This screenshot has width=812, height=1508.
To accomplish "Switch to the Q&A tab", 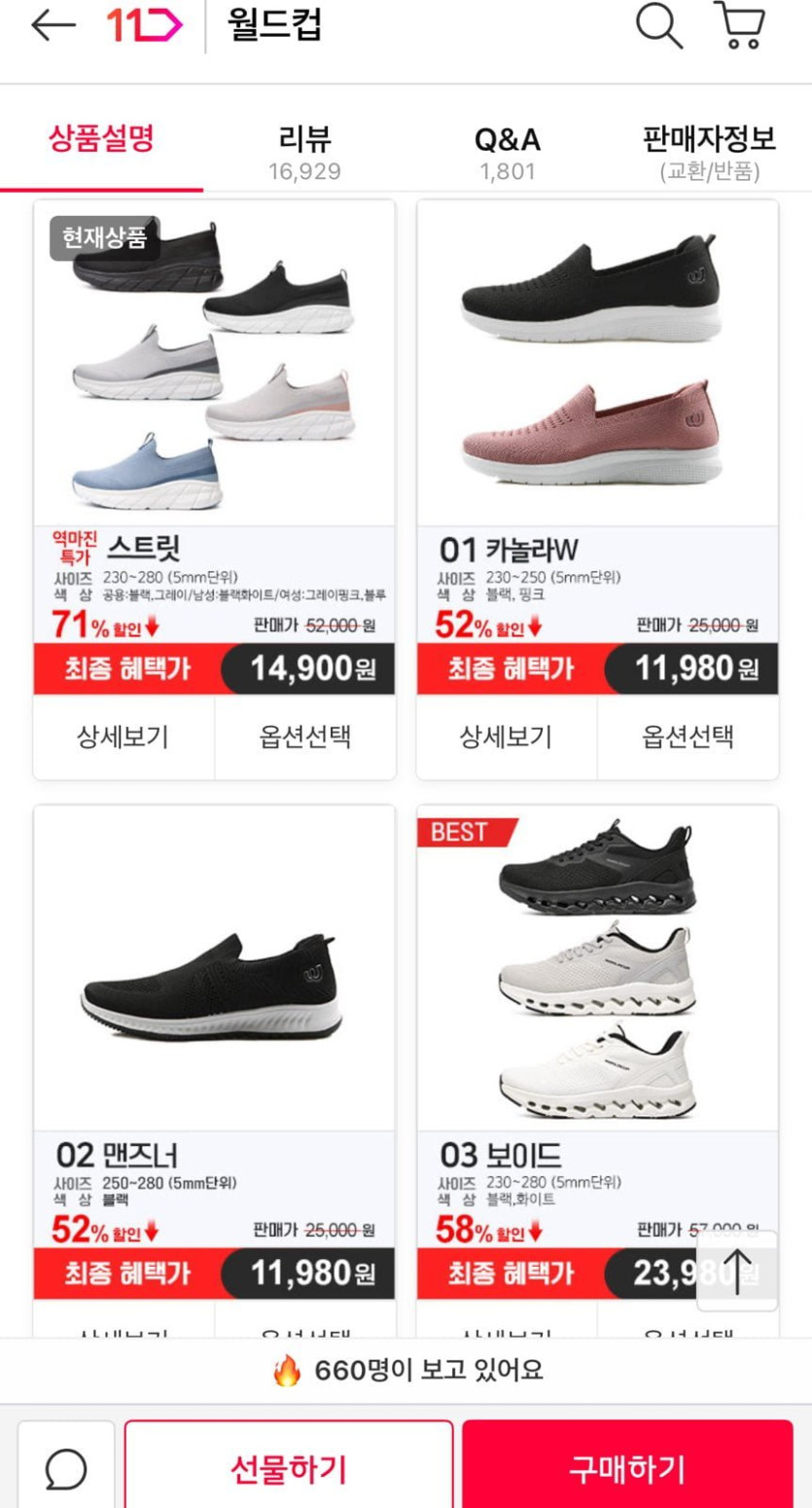I will pos(507,153).
